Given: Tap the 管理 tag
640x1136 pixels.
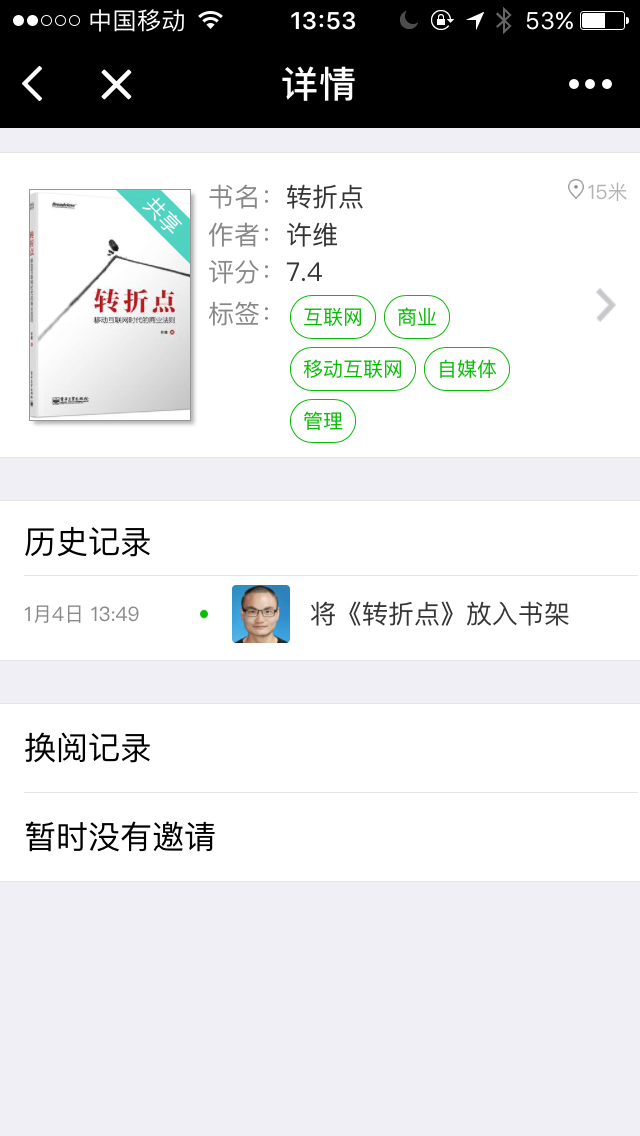Looking at the screenshot, I should (323, 421).
